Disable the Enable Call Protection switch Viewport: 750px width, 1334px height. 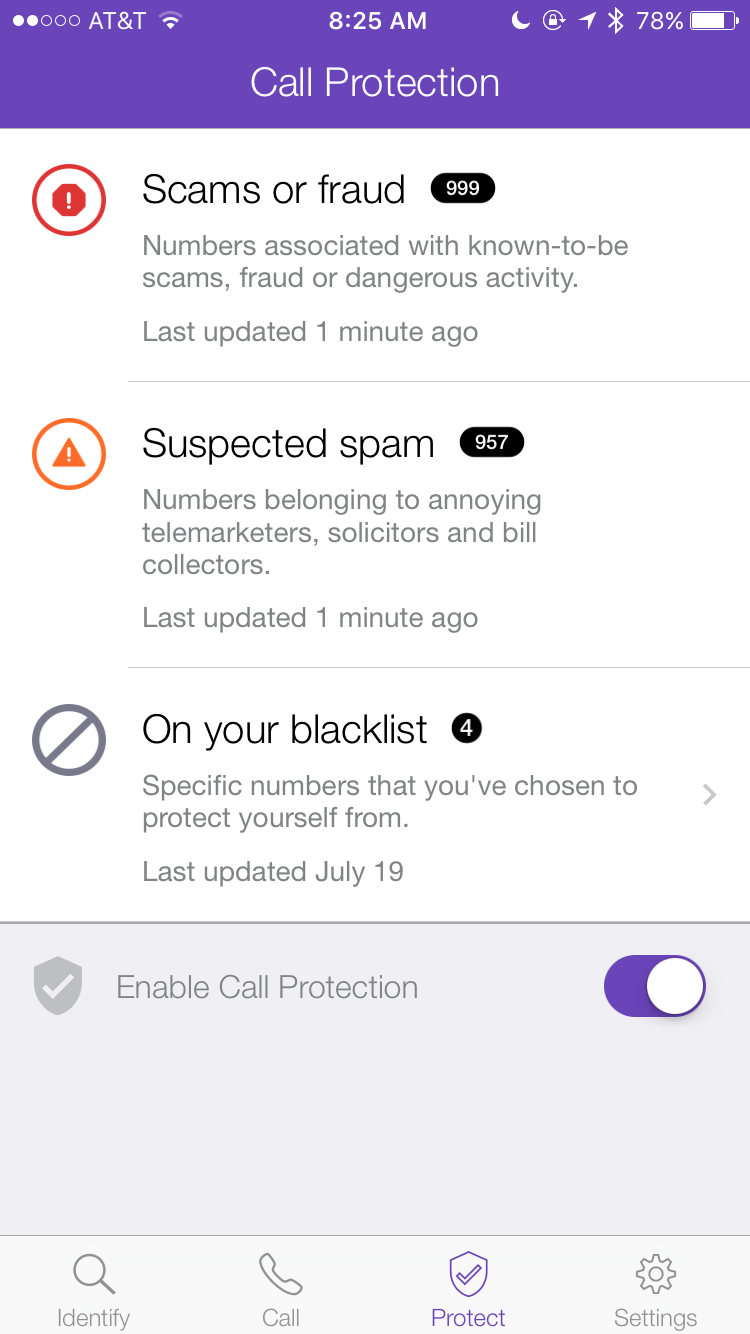[655, 986]
